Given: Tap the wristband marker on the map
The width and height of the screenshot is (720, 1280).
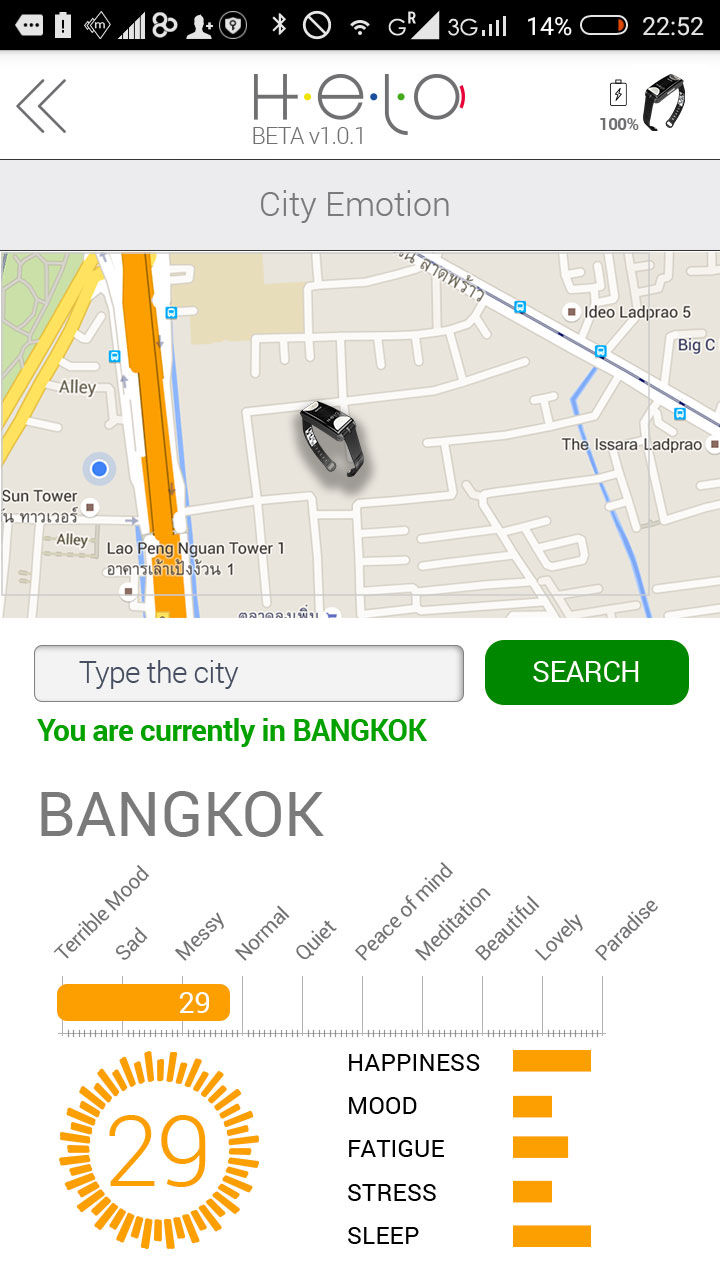Looking at the screenshot, I should 333,438.
